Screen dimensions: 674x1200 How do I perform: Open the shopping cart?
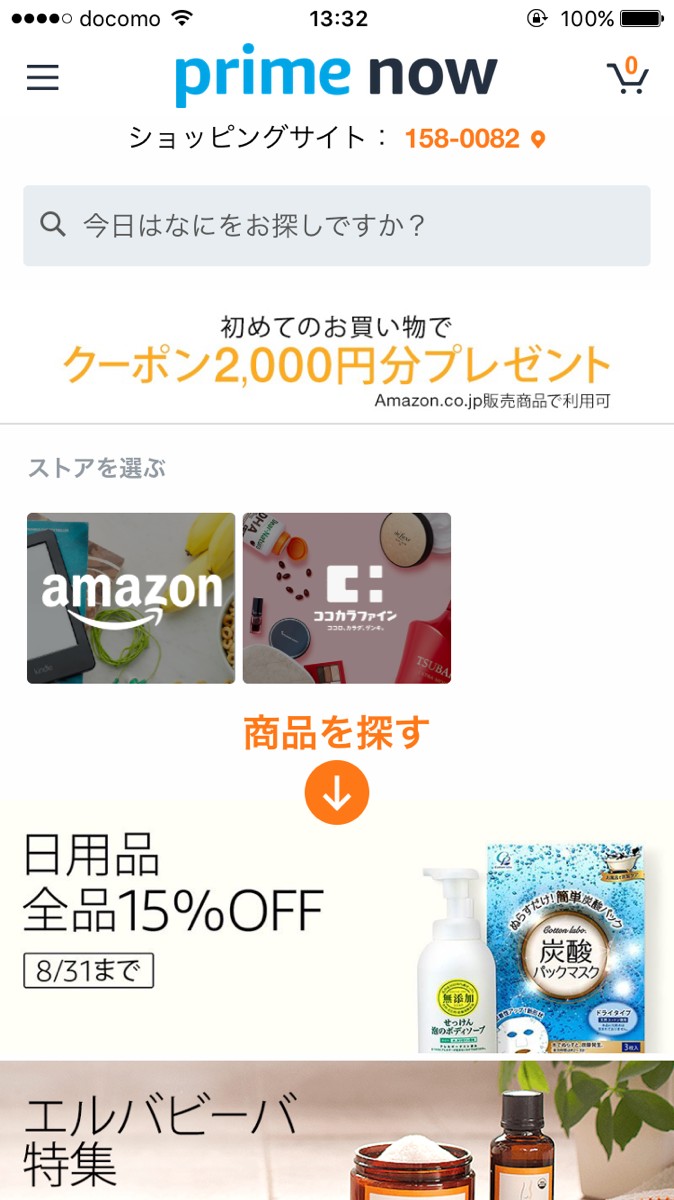tap(627, 76)
